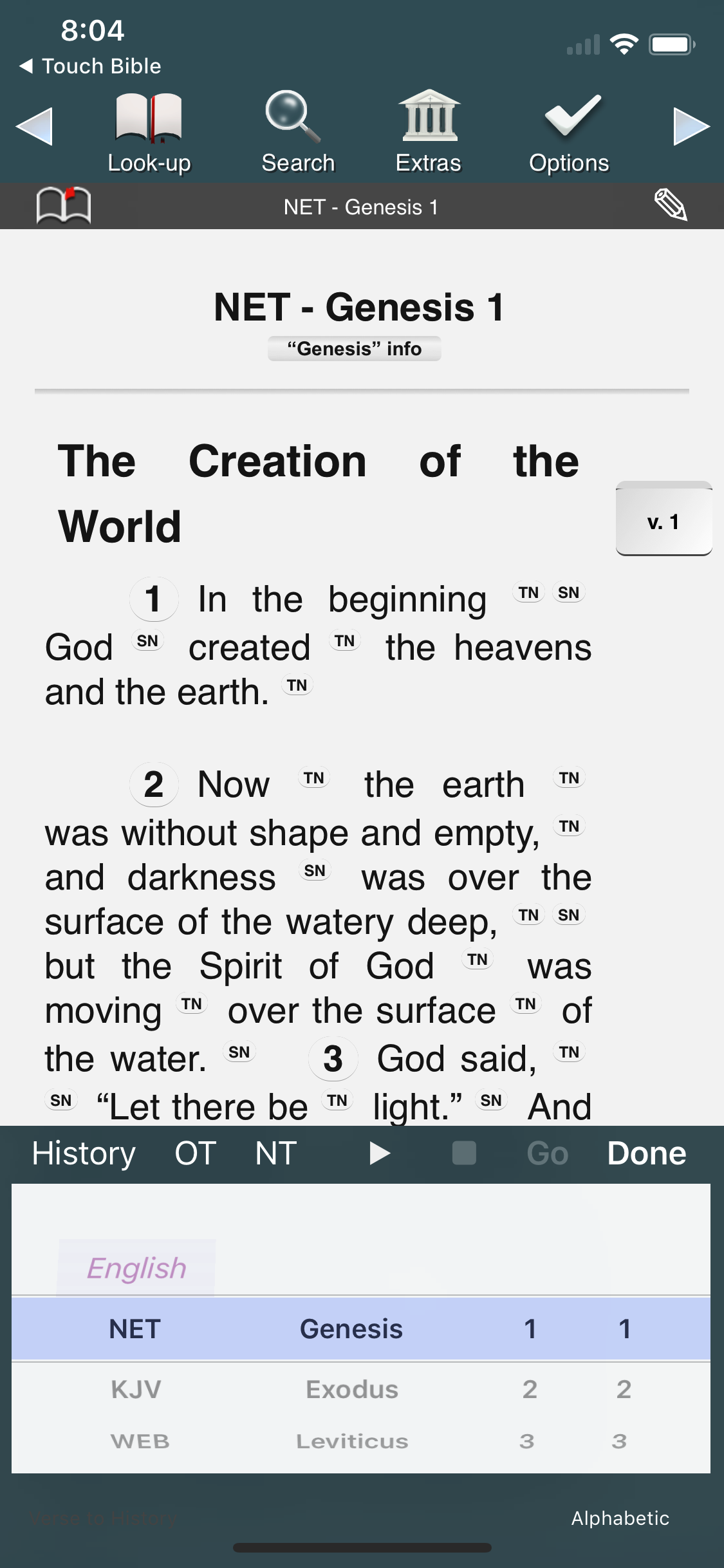The image size is (724, 1568).
Task: Return to Touch Bible app
Action: click(x=90, y=66)
